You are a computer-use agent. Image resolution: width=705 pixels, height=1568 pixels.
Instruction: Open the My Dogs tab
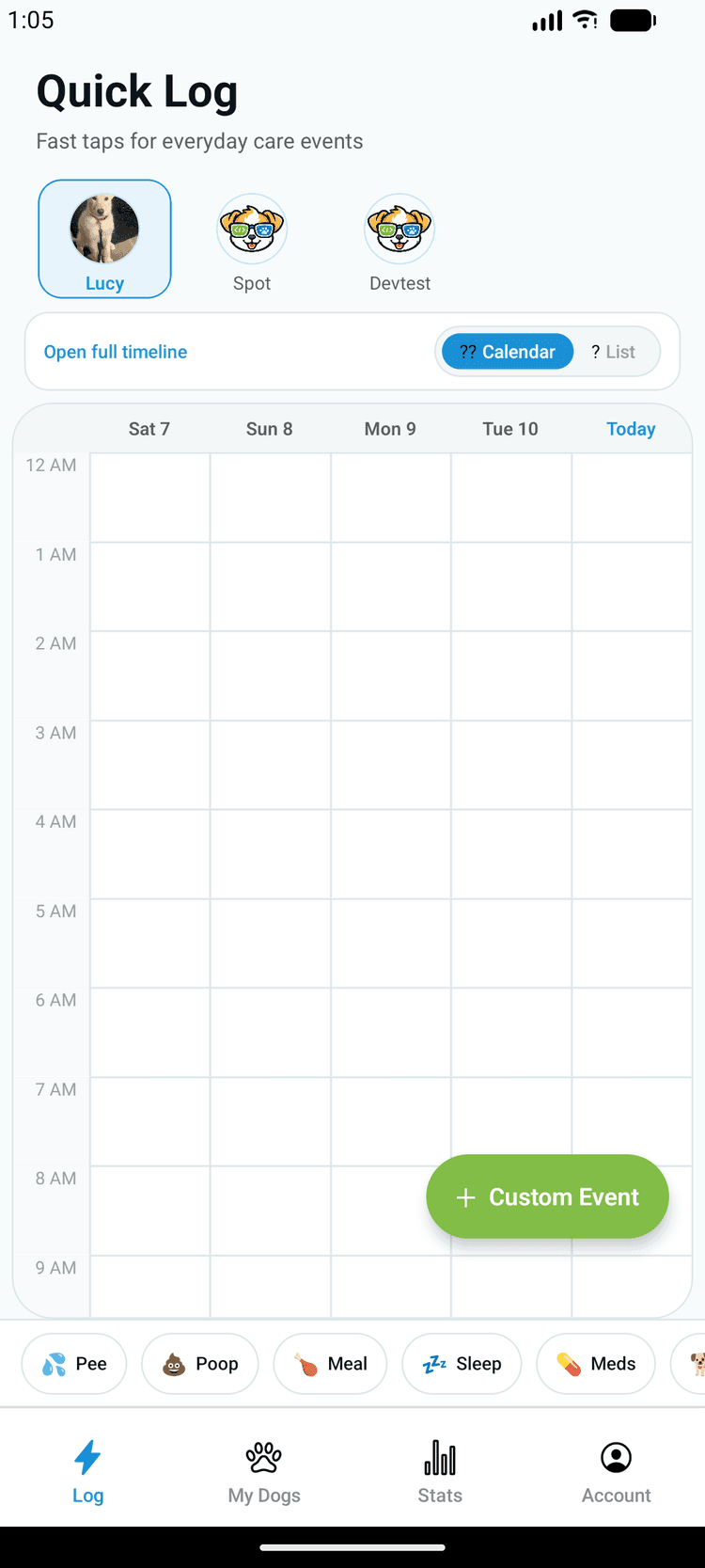[x=264, y=1472]
